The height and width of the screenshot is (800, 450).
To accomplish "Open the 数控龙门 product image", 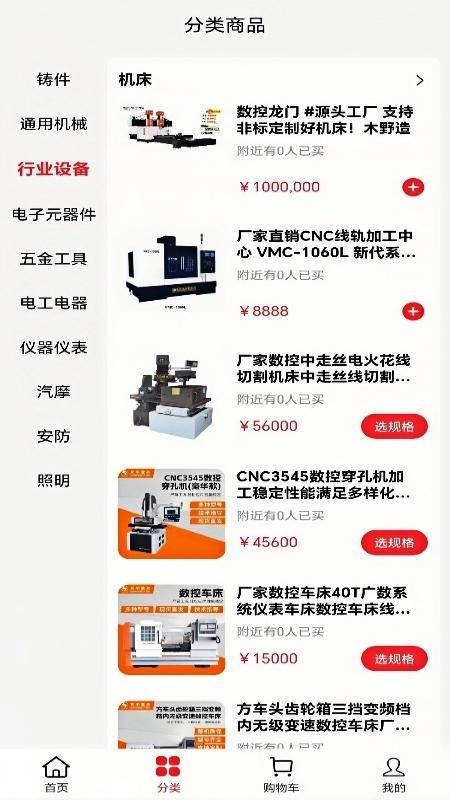I will pos(172,128).
